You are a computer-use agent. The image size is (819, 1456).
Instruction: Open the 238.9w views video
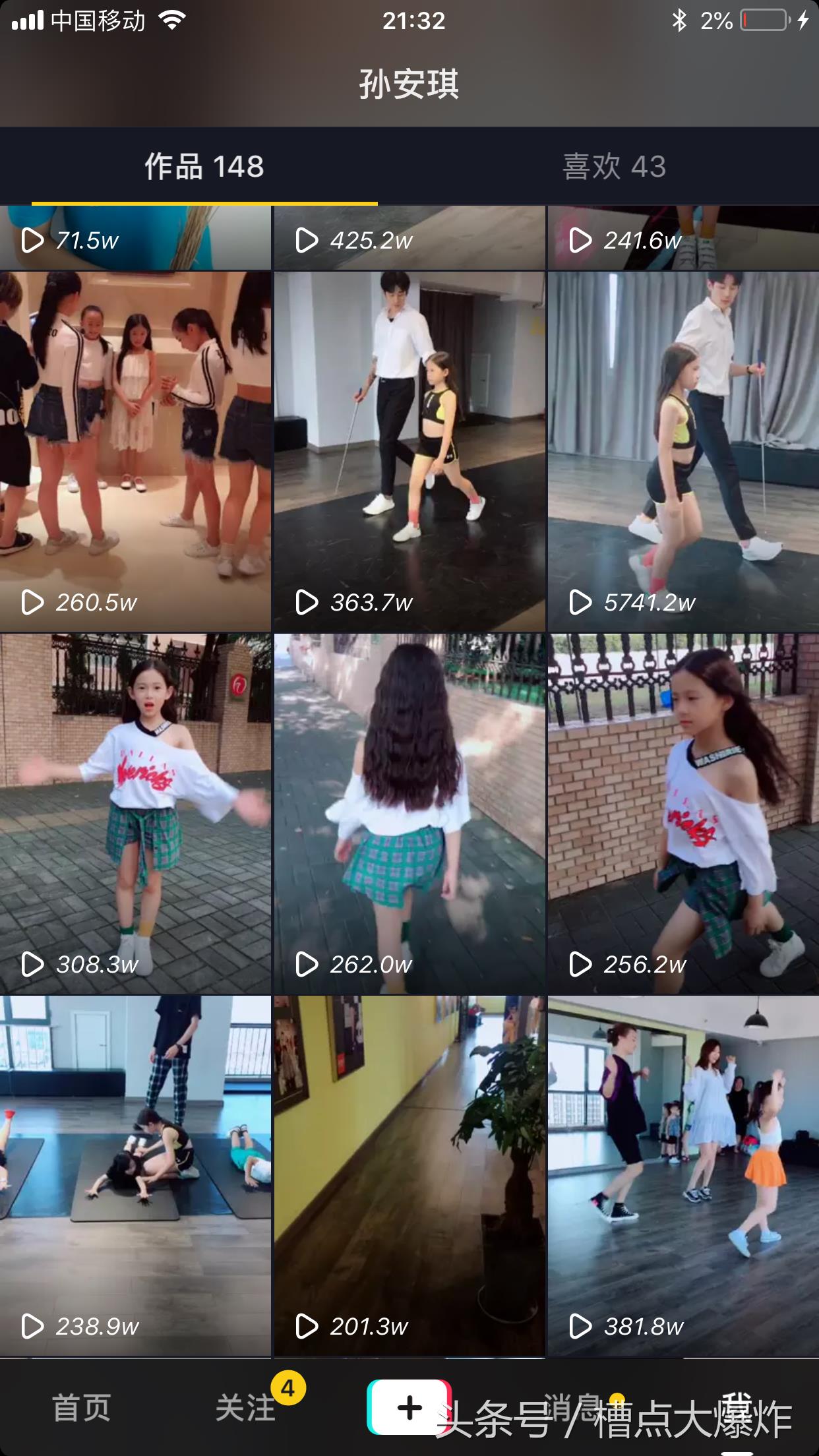(x=135, y=1176)
